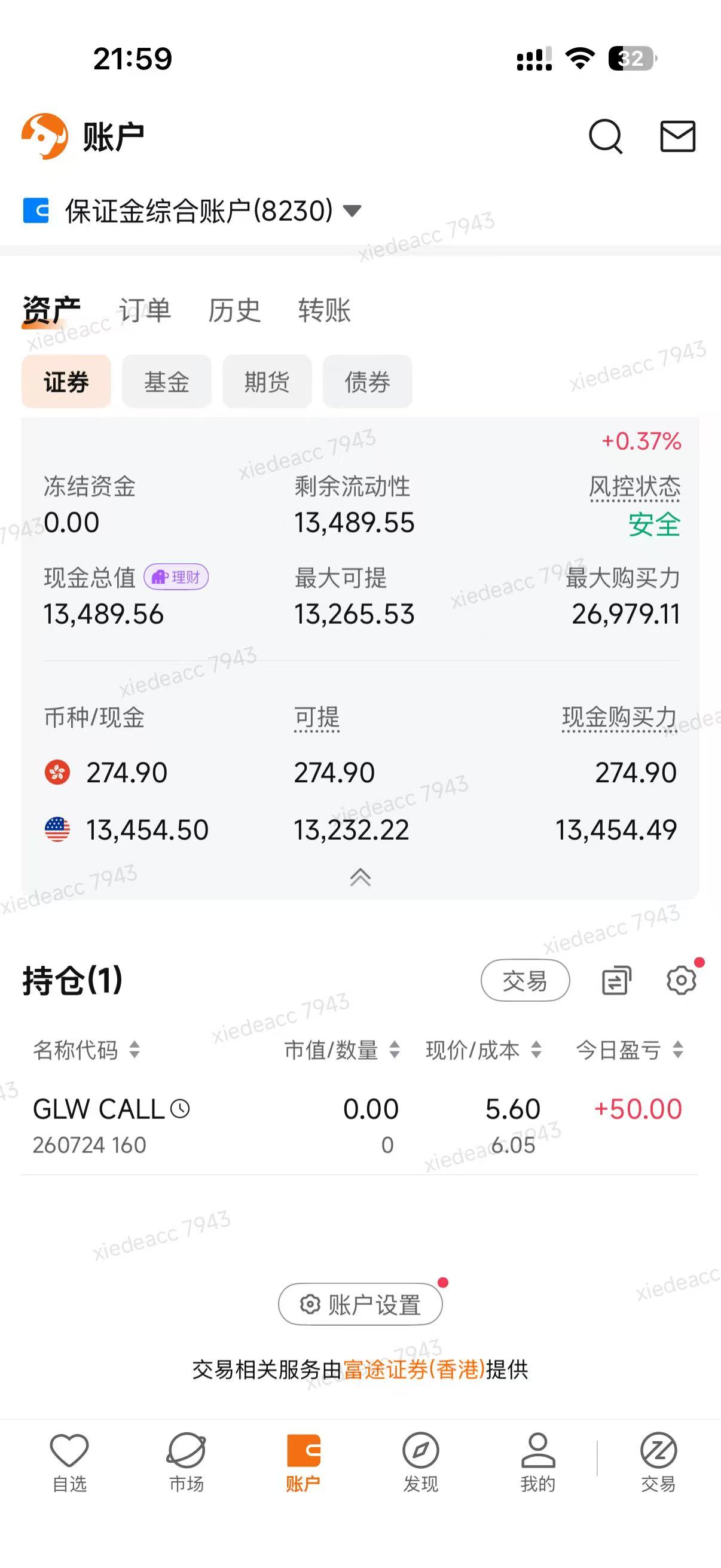The image size is (721, 1568).
Task: Sort holdings by 今日盈亏
Action: (x=630, y=1050)
